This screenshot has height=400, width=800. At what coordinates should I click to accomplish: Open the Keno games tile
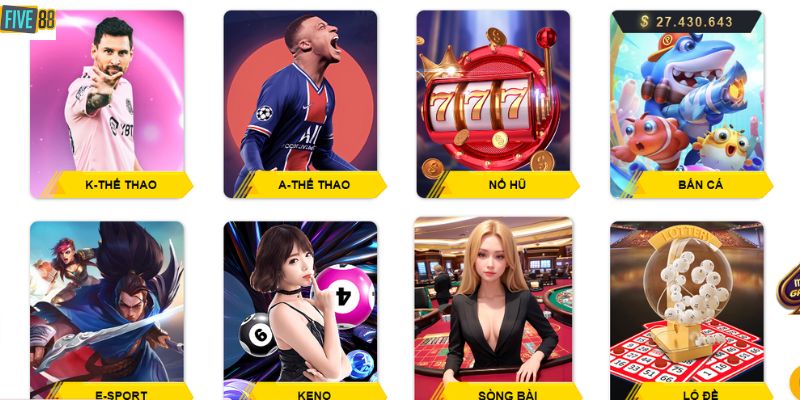(x=300, y=310)
